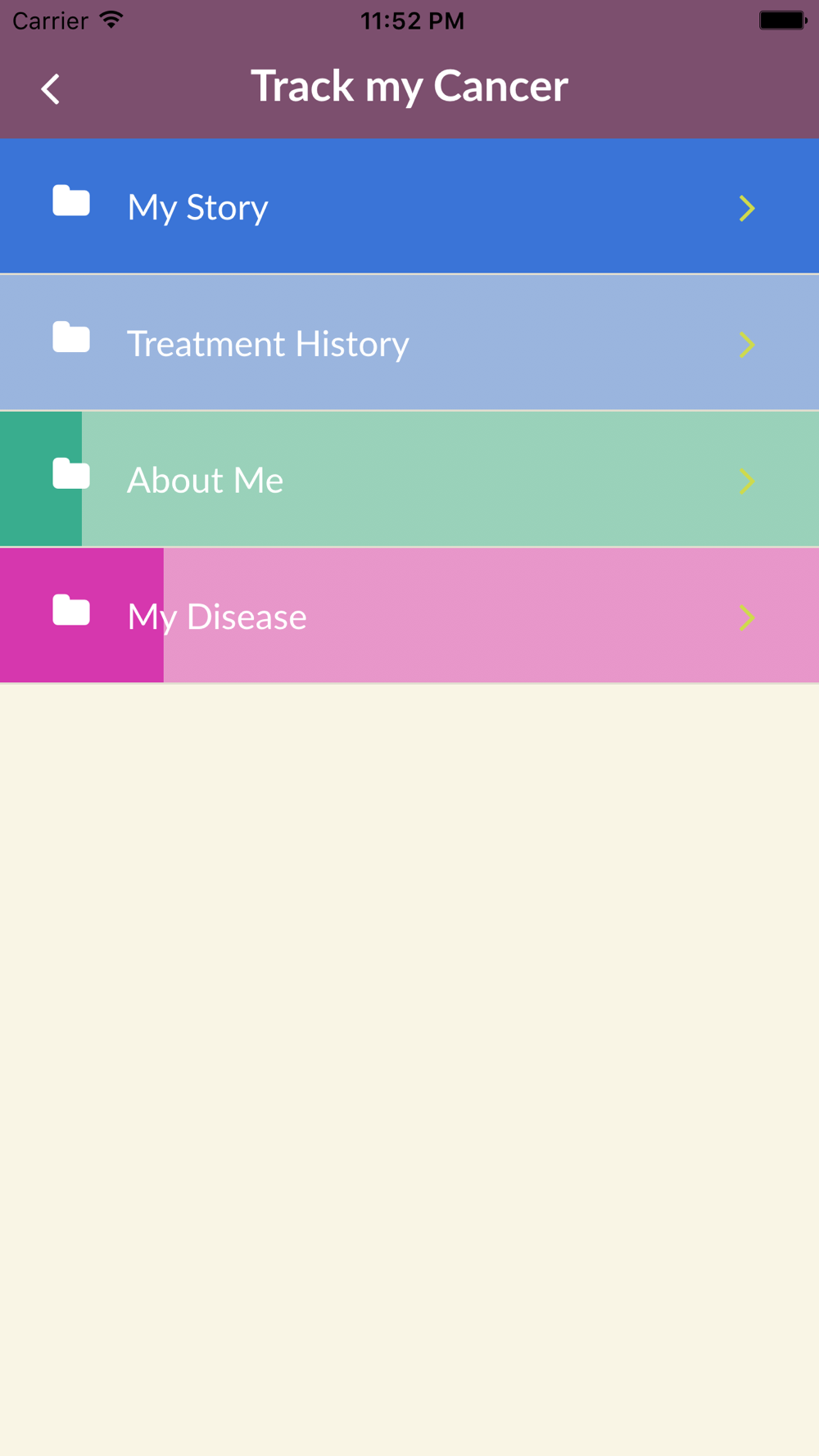Select the About Me row
The image size is (819, 1456).
(x=409, y=479)
